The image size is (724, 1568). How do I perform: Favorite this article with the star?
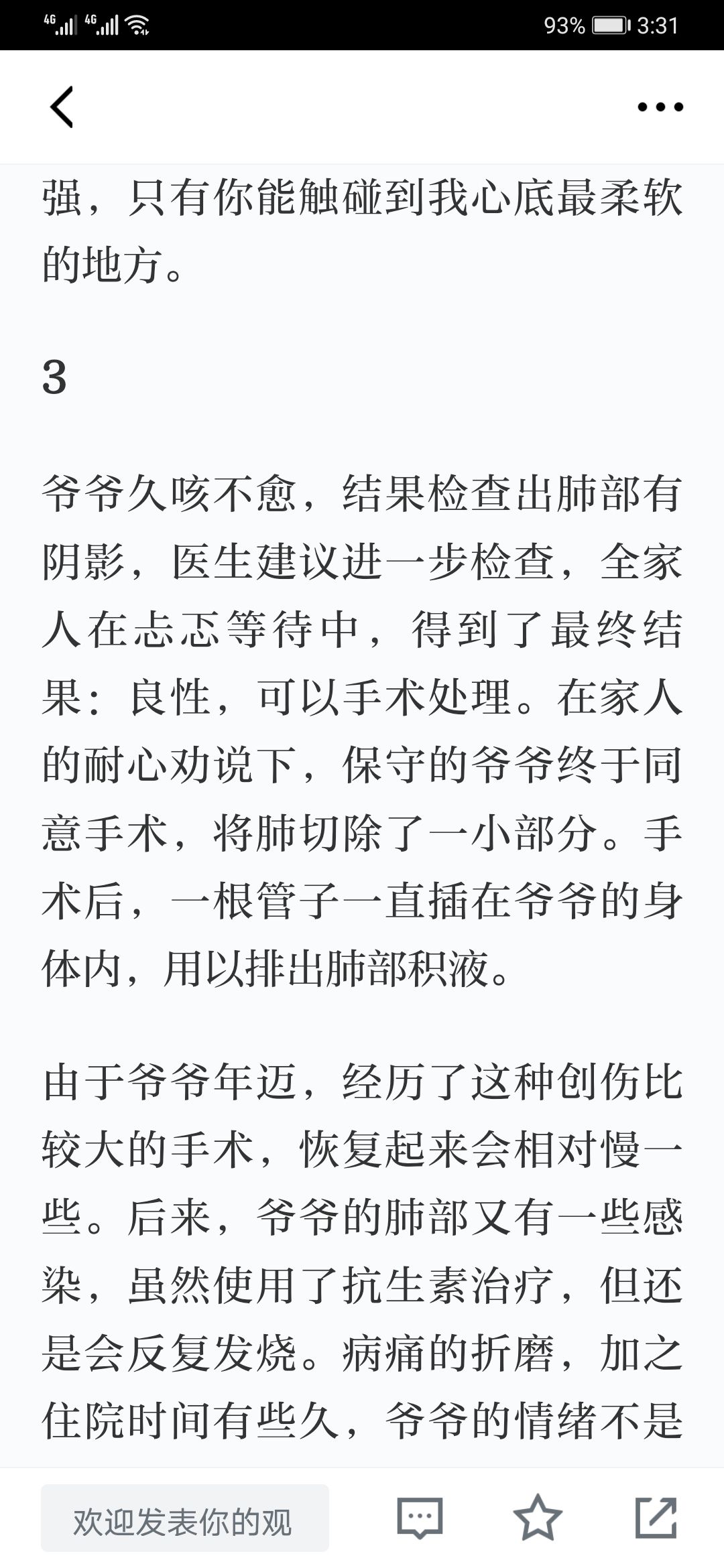[538, 1518]
